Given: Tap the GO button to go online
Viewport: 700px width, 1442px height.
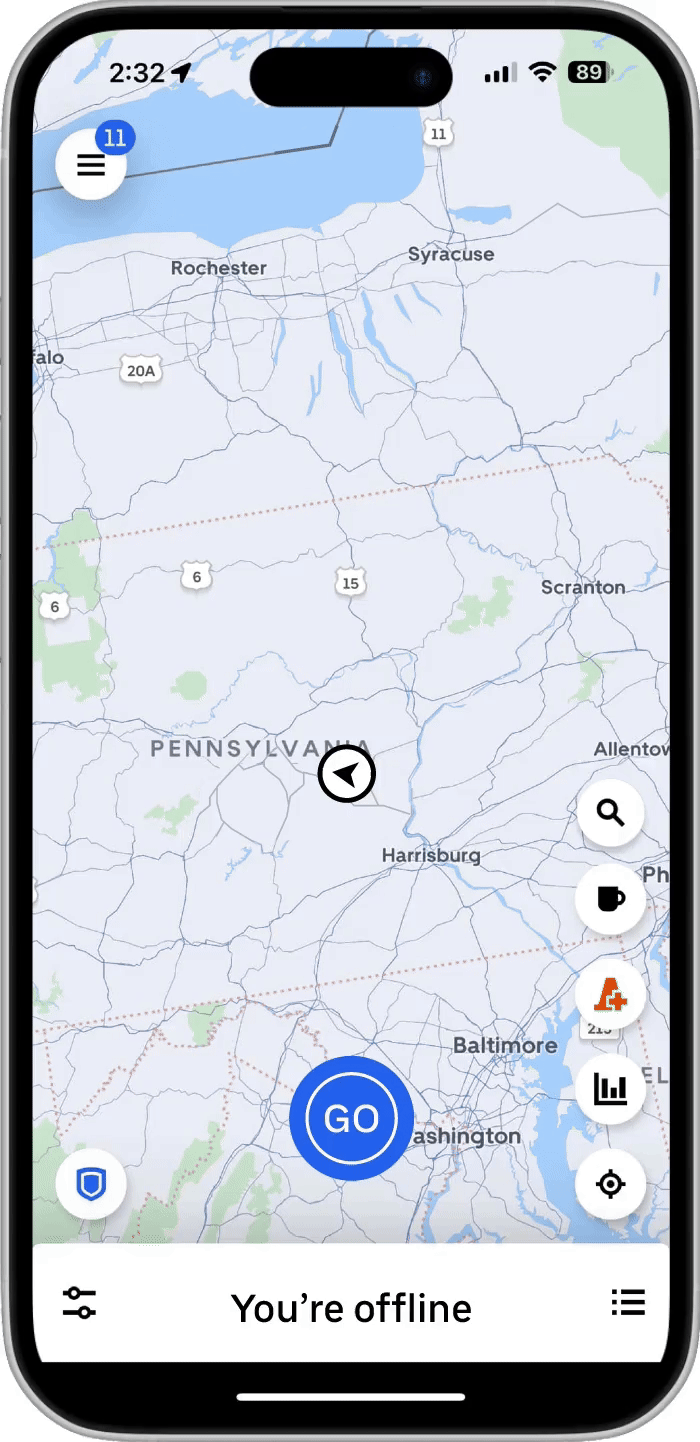Looking at the screenshot, I should (x=351, y=1118).
